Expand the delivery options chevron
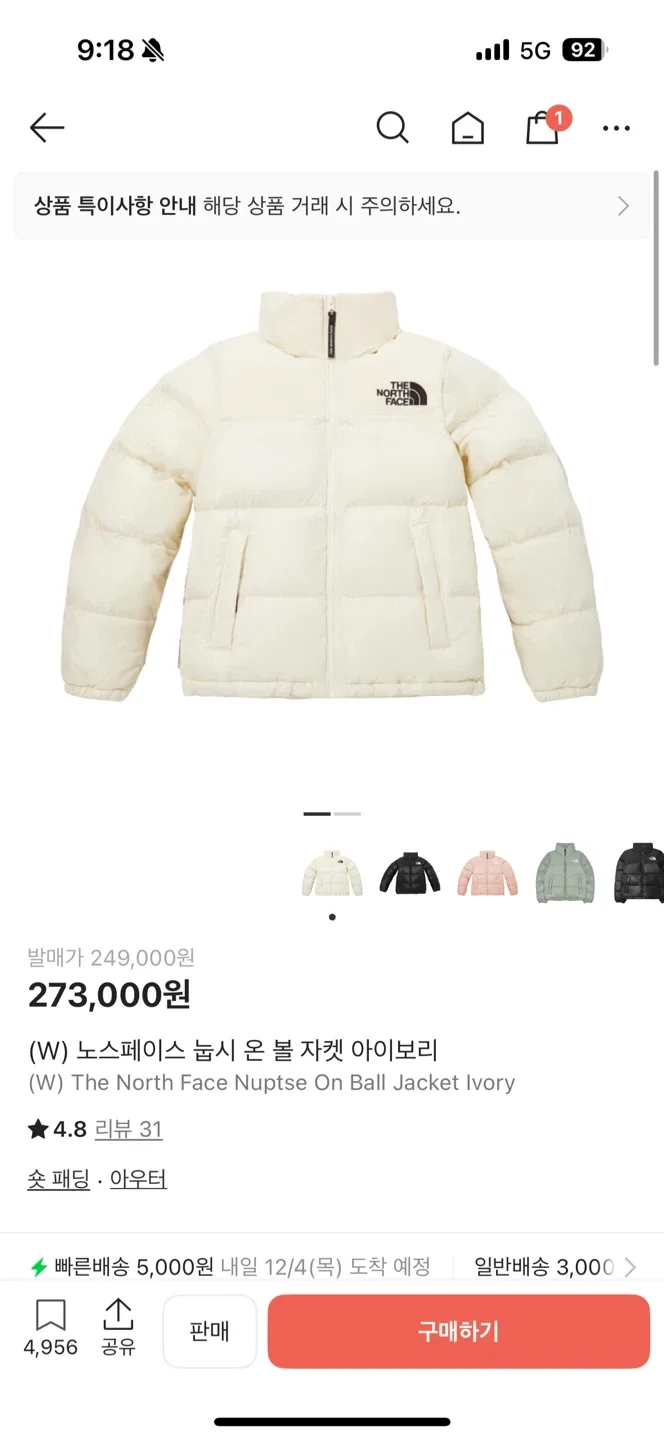Image resolution: width=664 pixels, height=1440 pixels. (630, 1267)
